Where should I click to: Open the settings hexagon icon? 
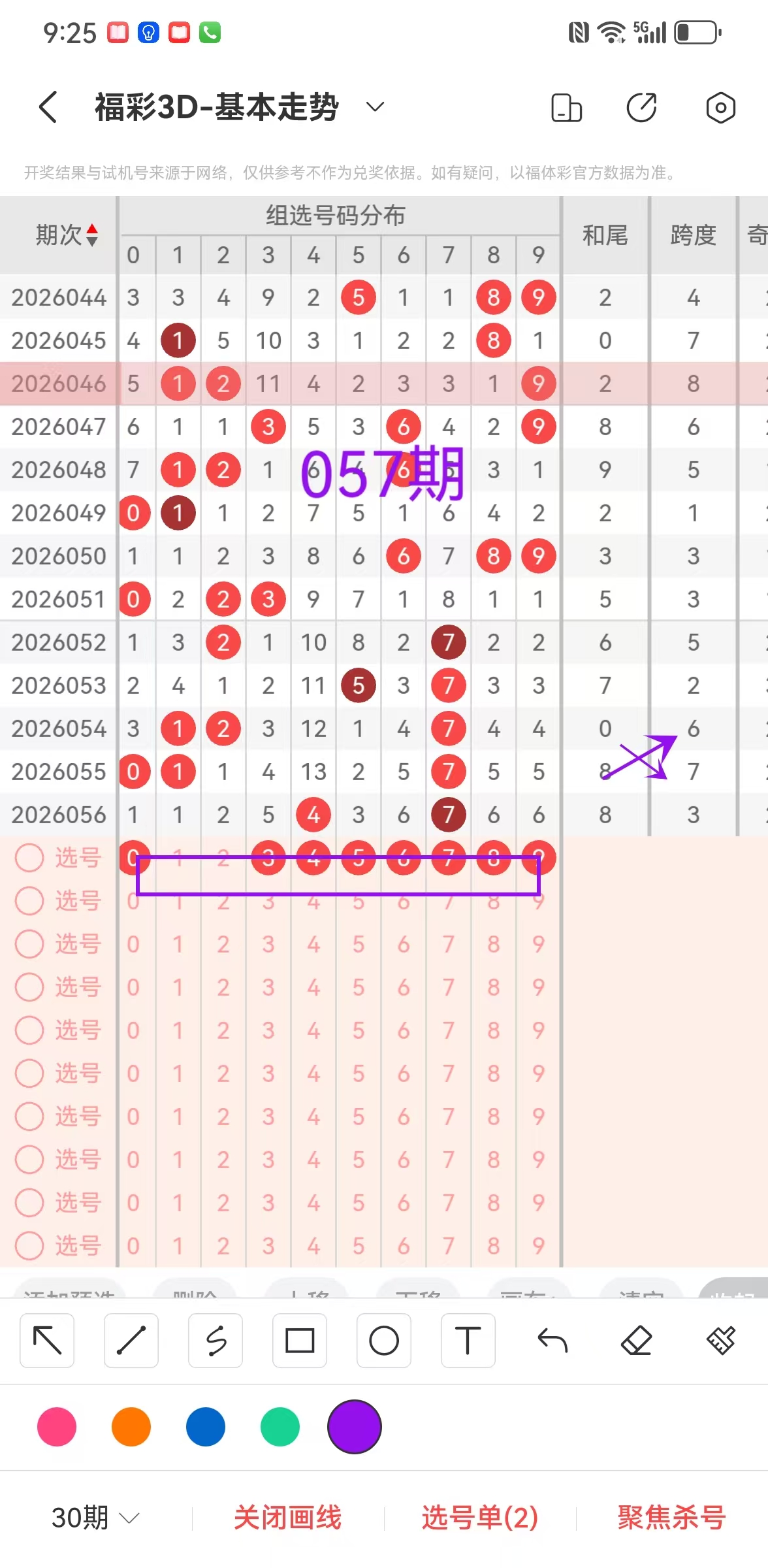pos(720,107)
